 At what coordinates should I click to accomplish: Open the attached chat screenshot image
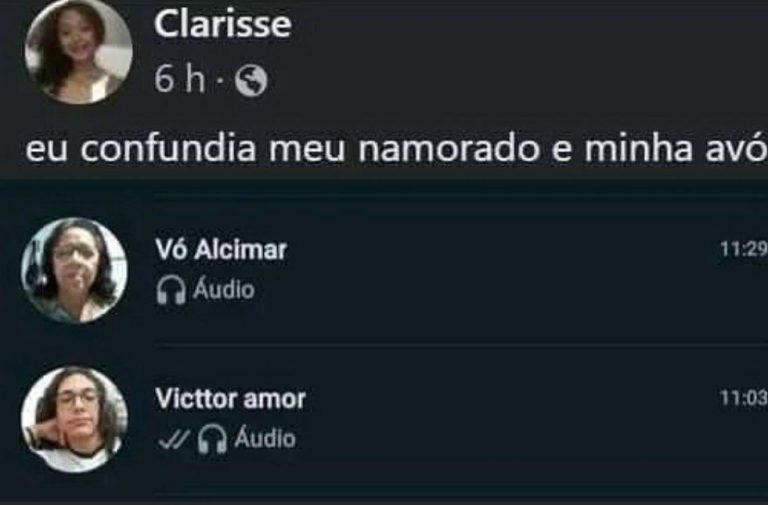click(x=400, y=340)
